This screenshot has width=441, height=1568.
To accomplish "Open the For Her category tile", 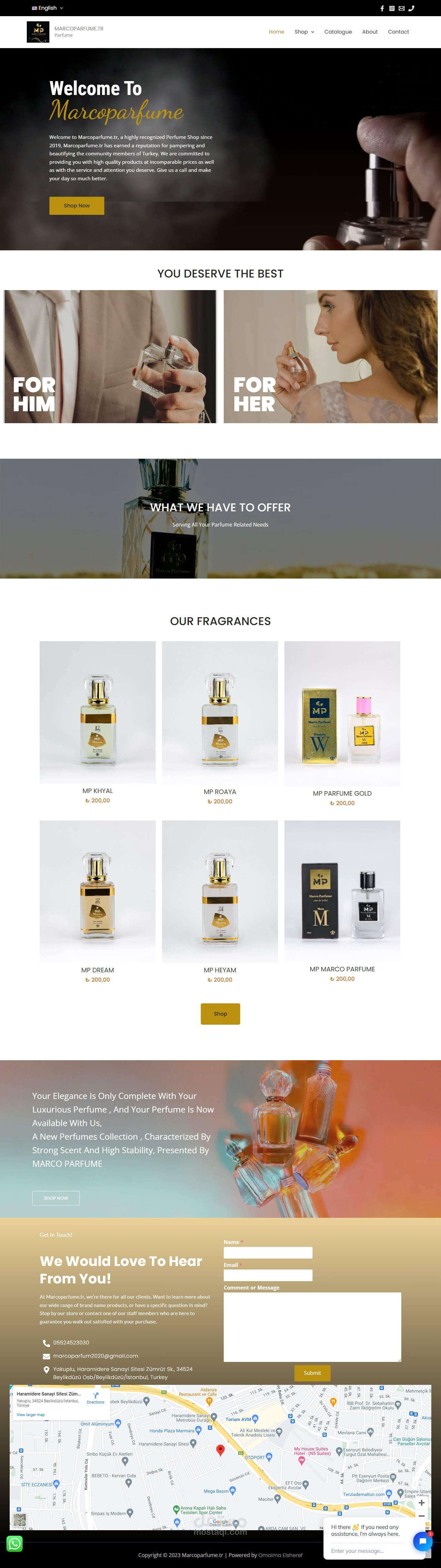I will 330,357.
